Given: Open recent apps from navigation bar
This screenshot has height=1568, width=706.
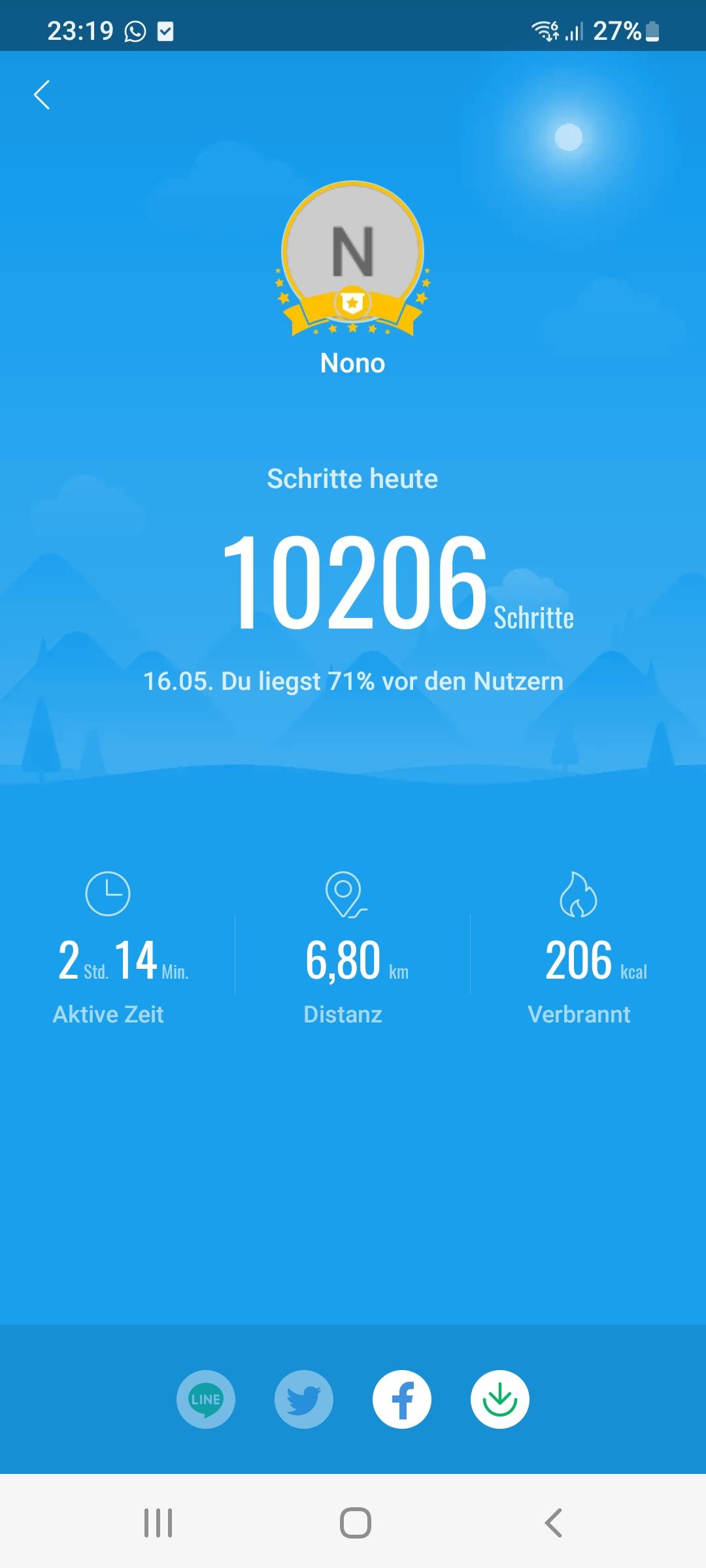Looking at the screenshot, I should point(158,1523).
